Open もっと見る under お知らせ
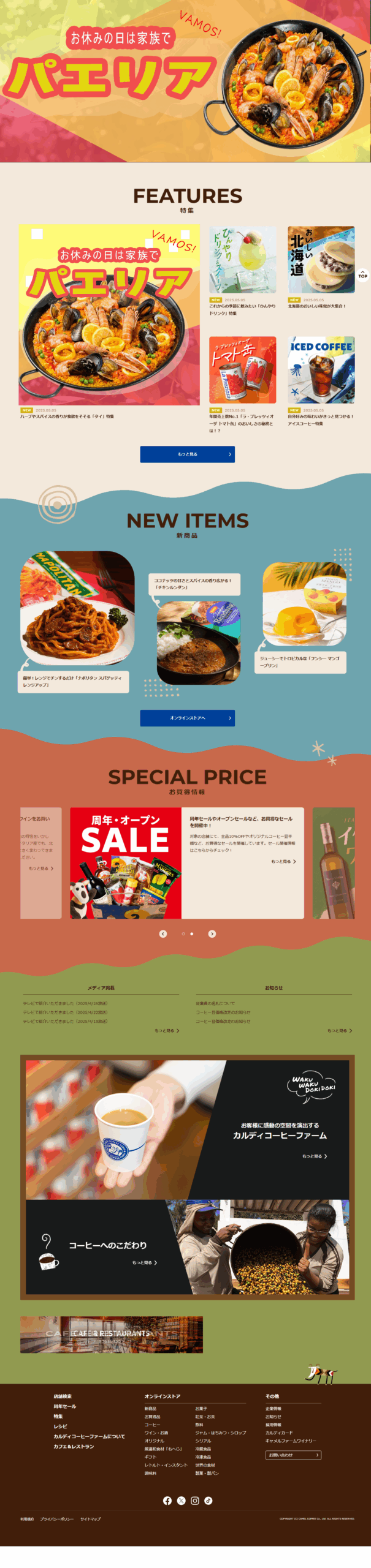This screenshot has height=1568, width=371. 339,1030
